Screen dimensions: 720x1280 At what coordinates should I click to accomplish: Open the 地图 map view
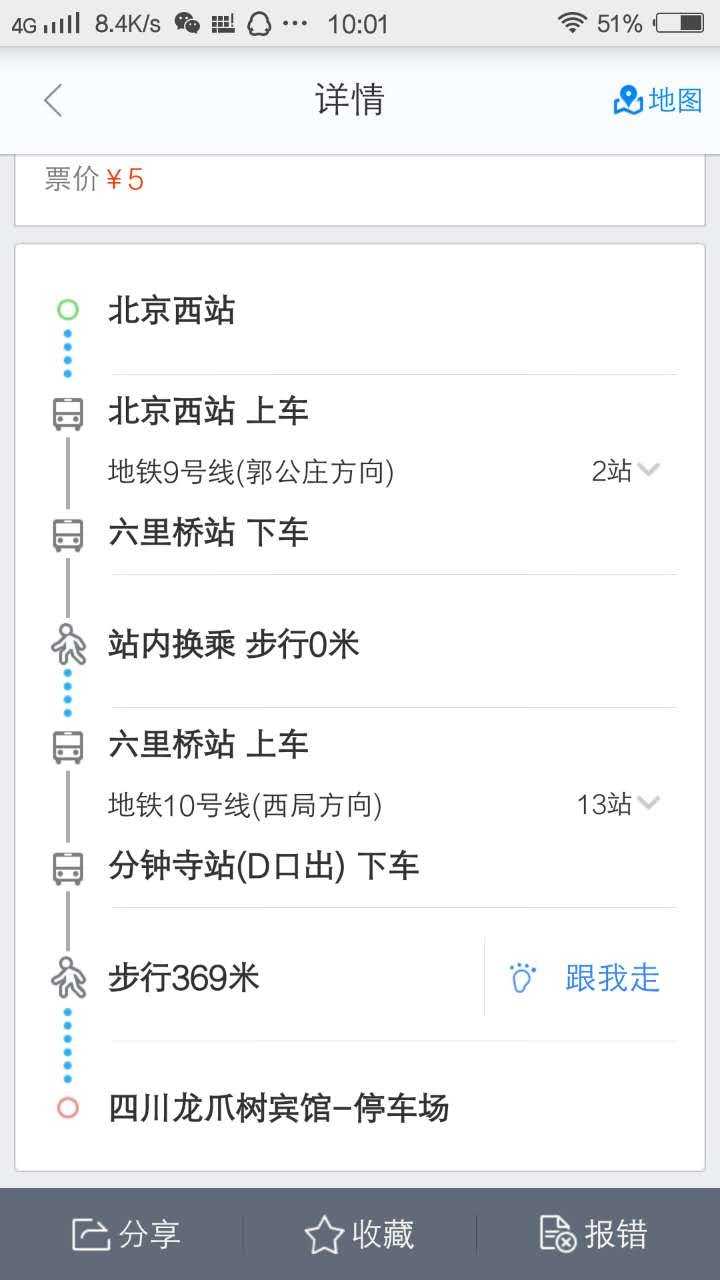[658, 100]
